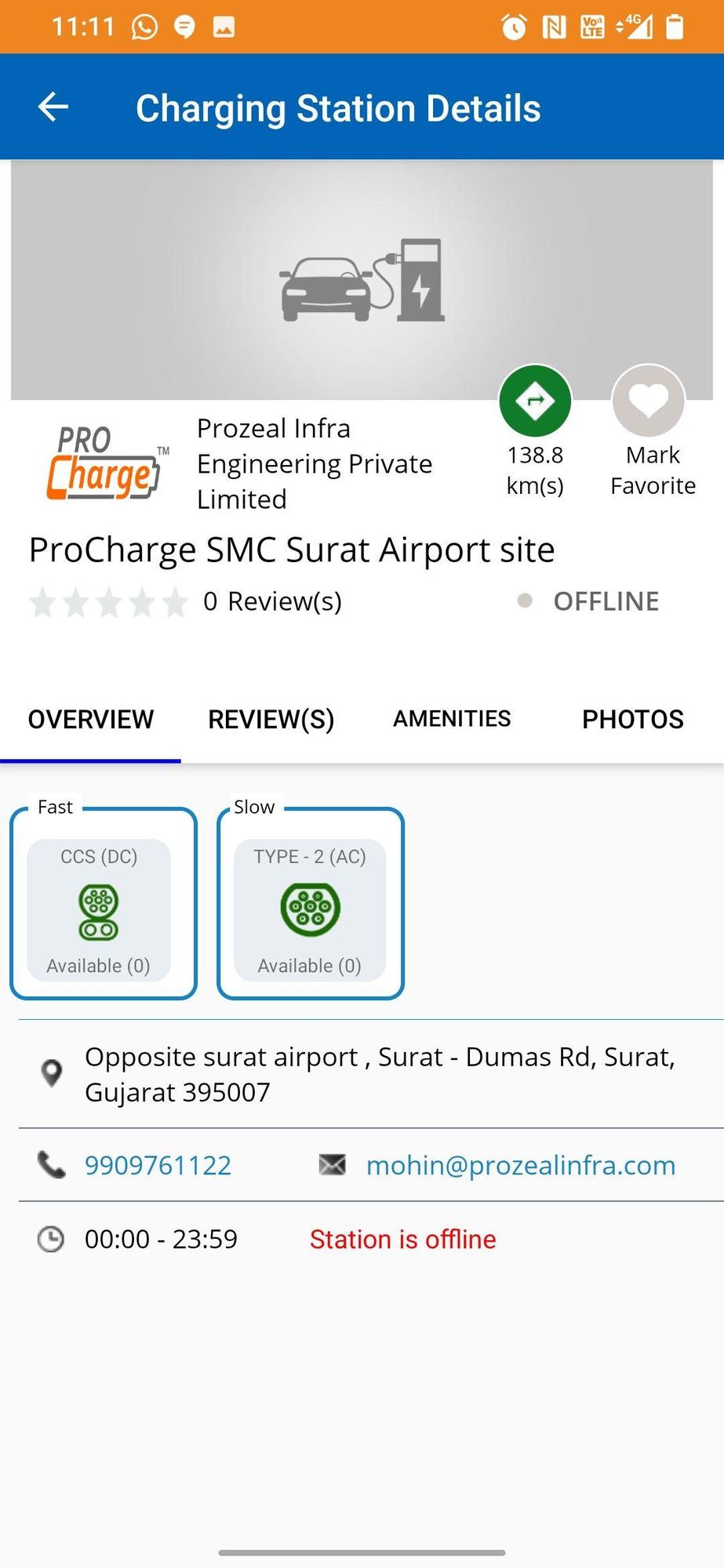
Task: Go back from Charging Station Details
Action: tap(53, 107)
